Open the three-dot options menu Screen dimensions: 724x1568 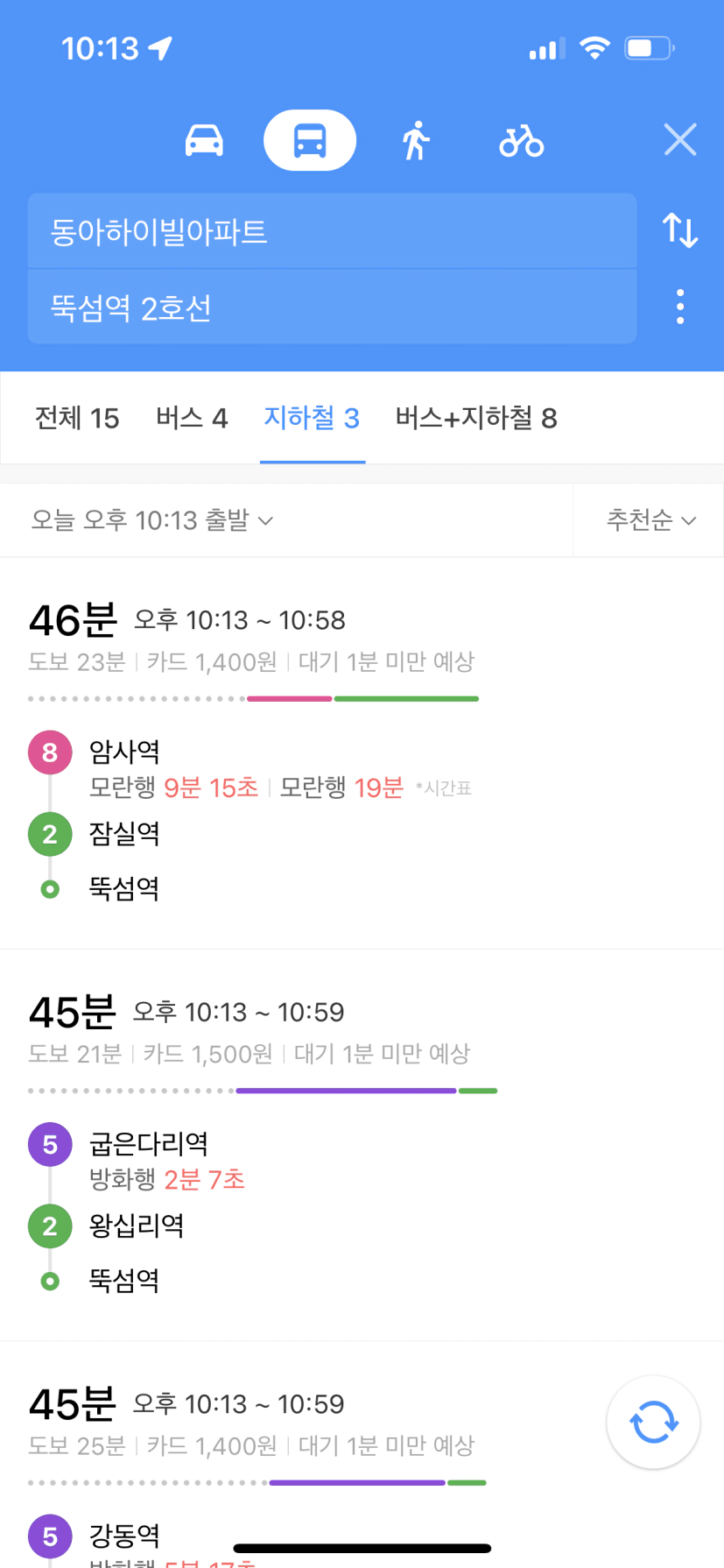(x=680, y=307)
